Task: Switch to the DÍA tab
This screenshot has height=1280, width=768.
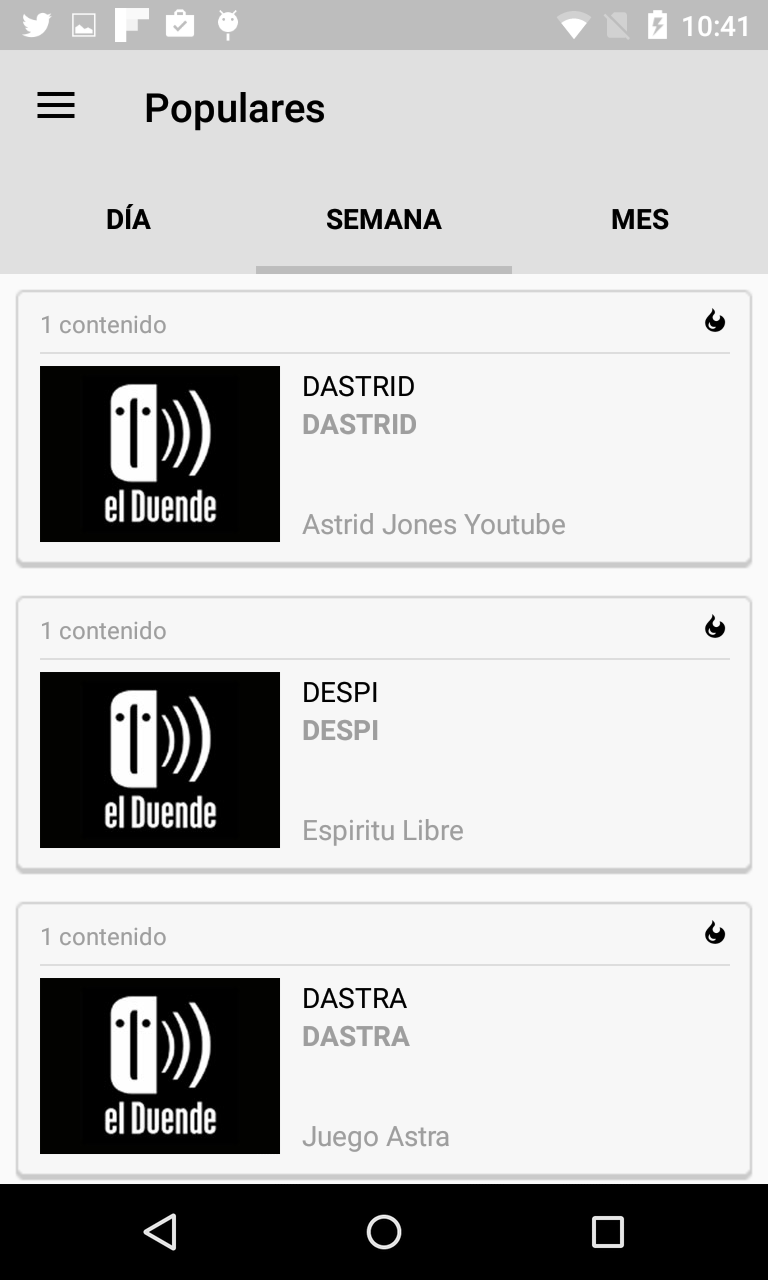Action: pyautogui.click(x=128, y=219)
